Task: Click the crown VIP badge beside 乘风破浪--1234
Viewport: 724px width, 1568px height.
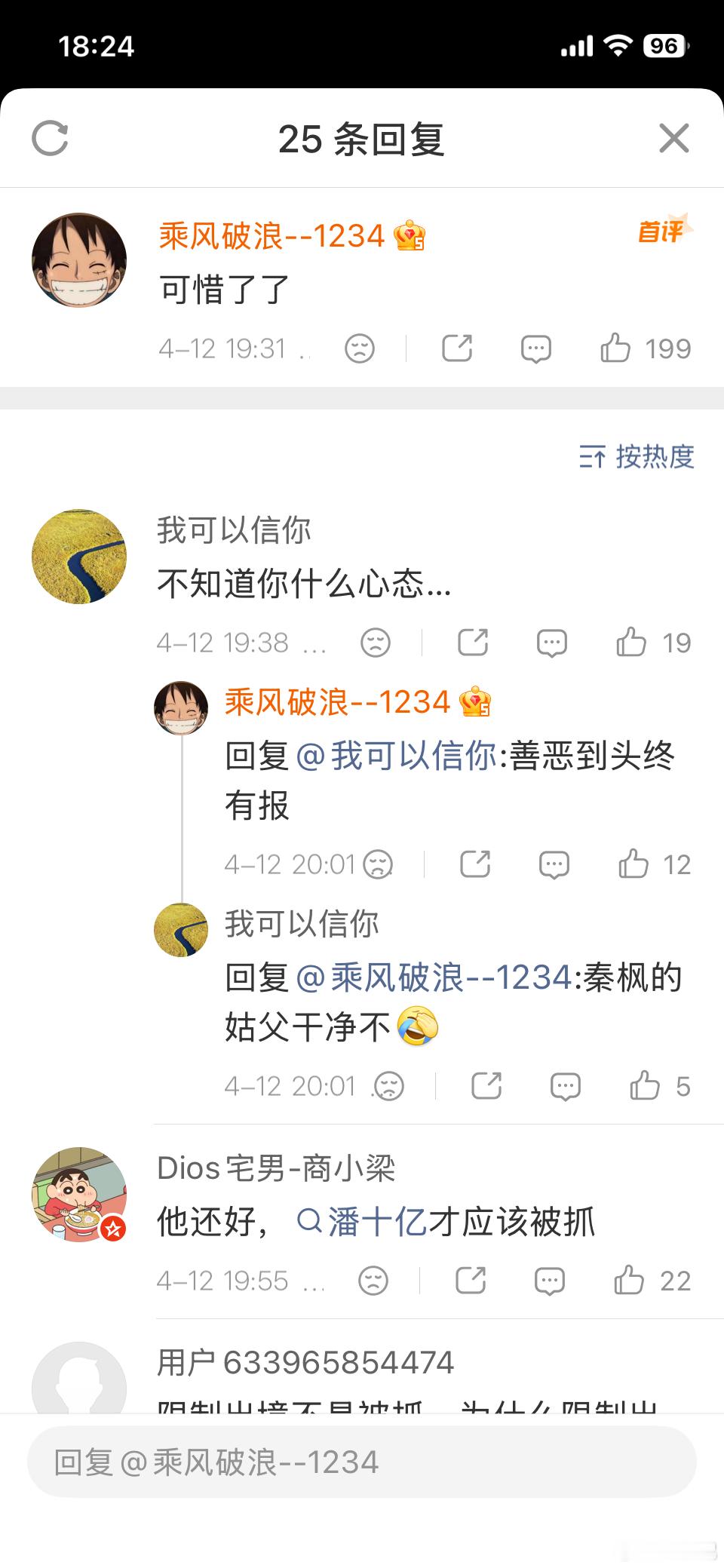Action: coord(408,236)
